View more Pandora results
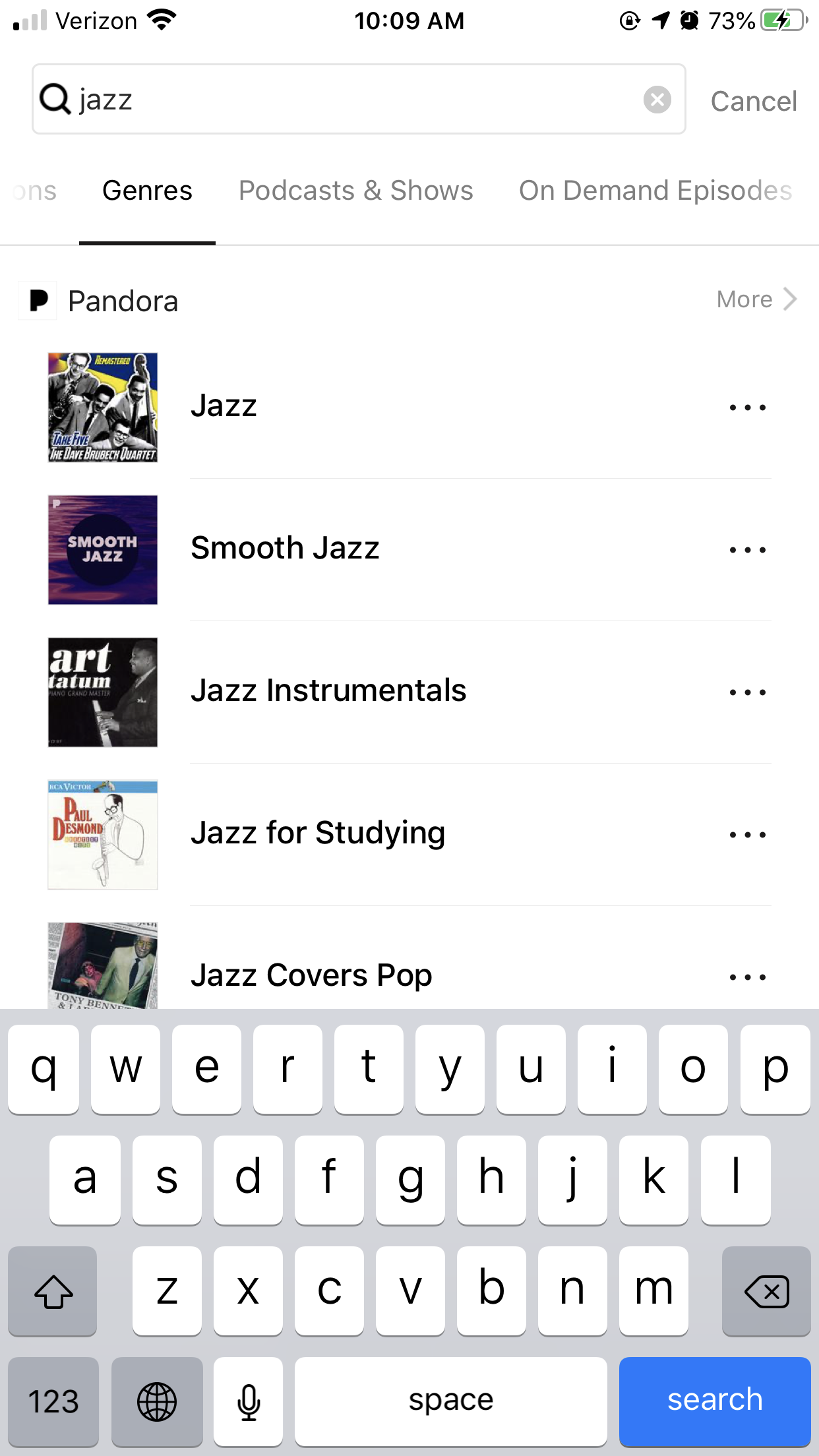Viewport: 819px width, 1456px height. [756, 299]
